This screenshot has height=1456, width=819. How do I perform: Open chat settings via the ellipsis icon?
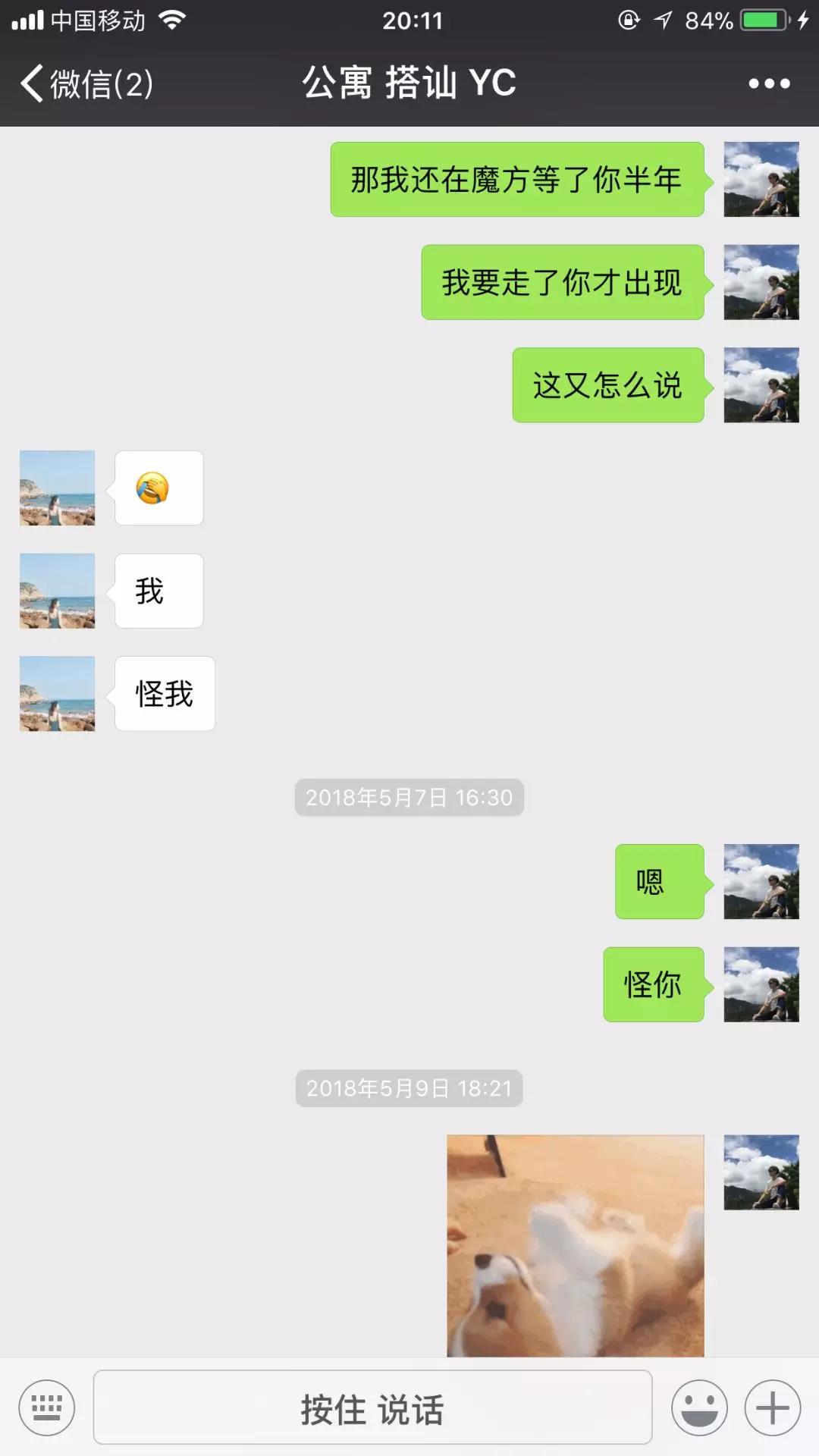pos(767,83)
